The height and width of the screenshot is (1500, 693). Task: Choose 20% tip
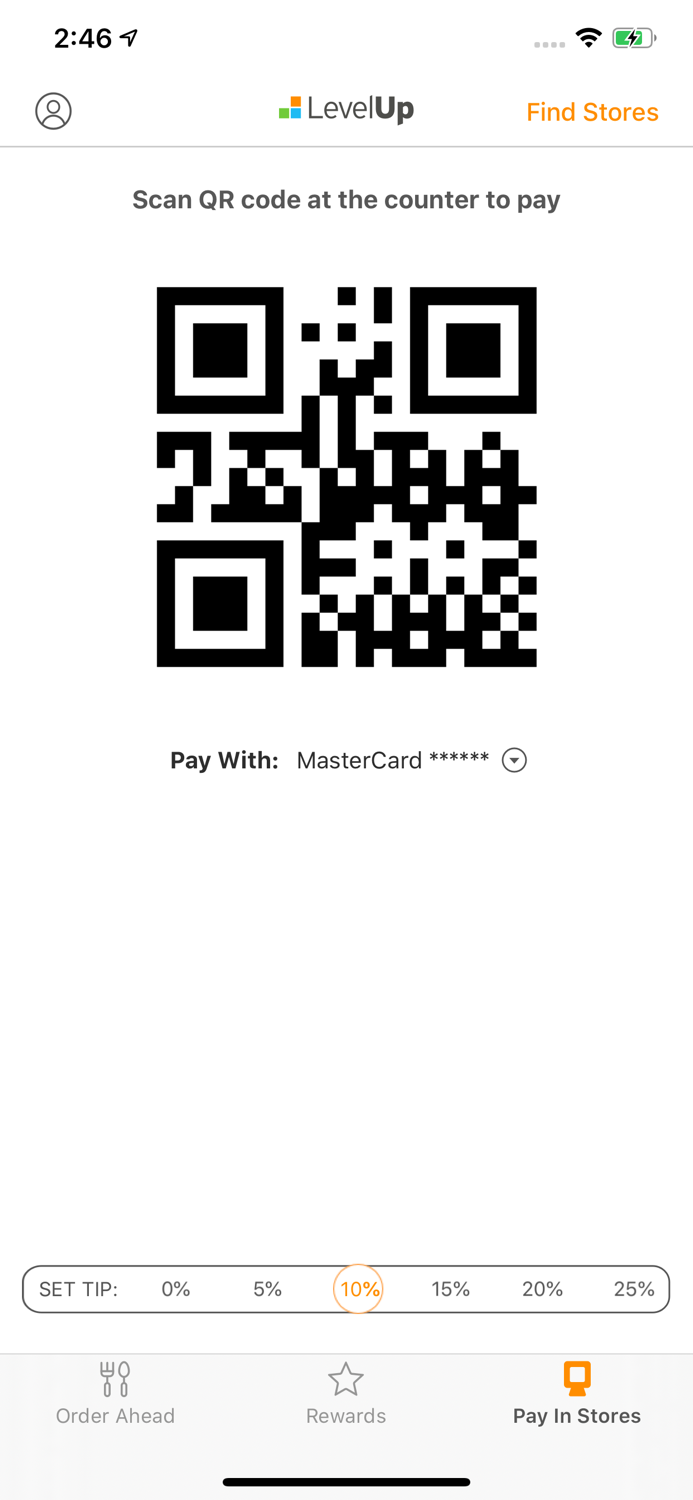pyautogui.click(x=542, y=1289)
